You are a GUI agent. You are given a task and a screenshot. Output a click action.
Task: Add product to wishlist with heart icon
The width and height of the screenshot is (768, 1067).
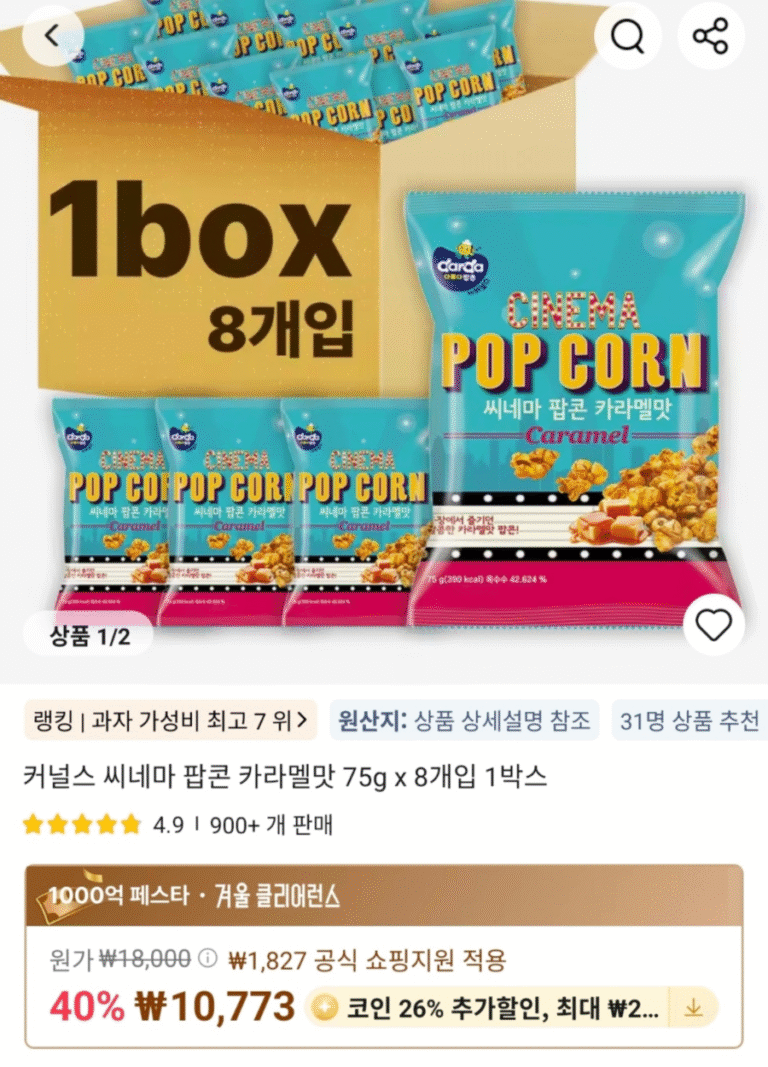pyautogui.click(x=714, y=626)
